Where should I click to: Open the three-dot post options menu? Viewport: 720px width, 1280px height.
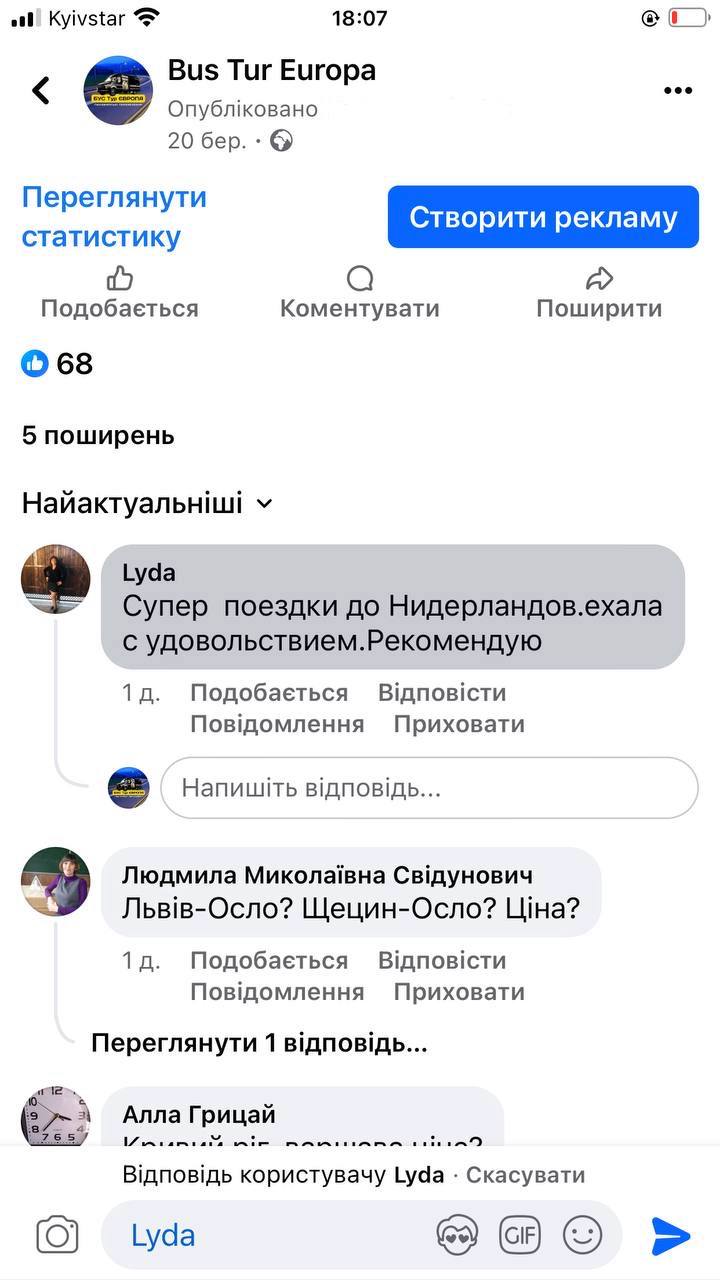(678, 91)
